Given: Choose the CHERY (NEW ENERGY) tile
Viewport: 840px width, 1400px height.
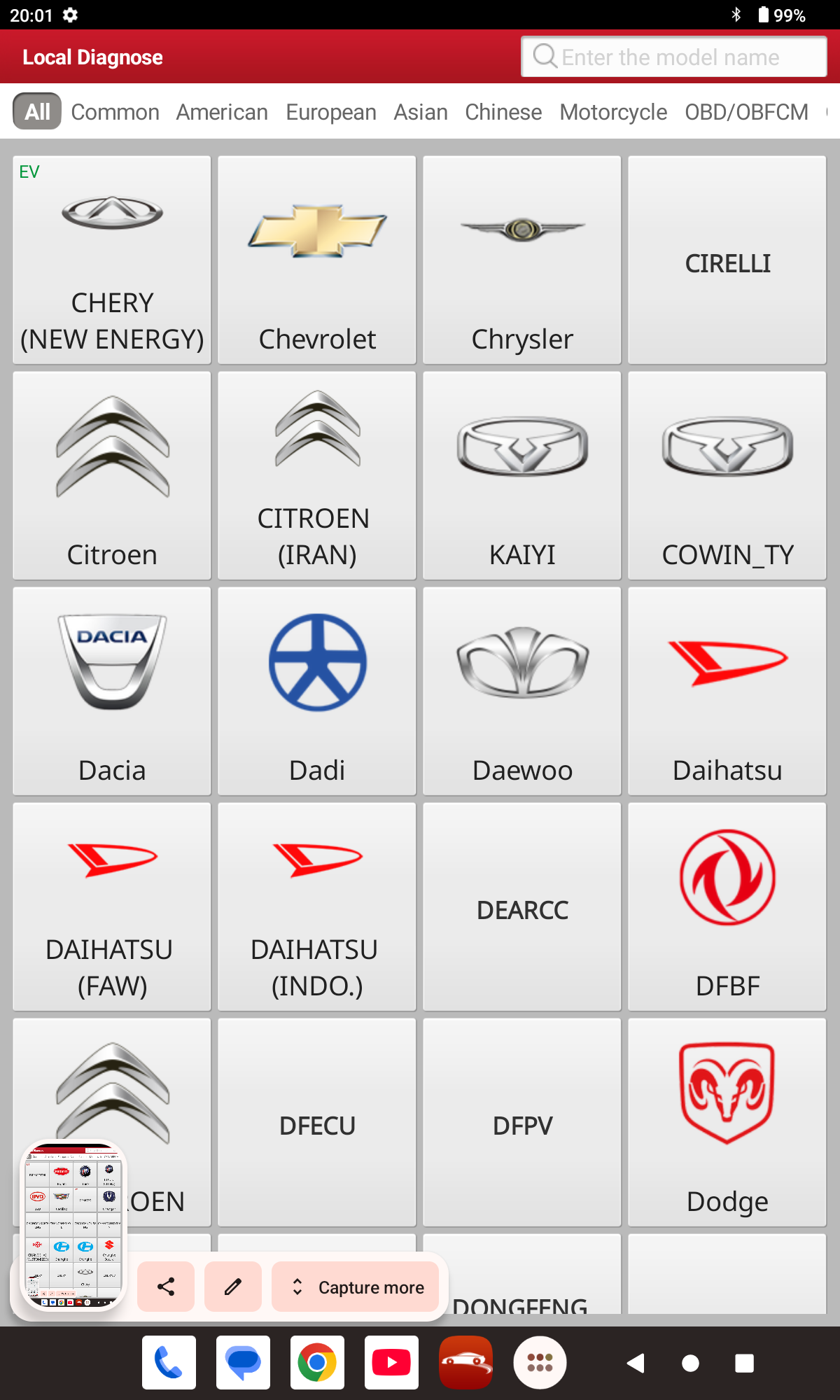Looking at the screenshot, I should coord(112,260).
